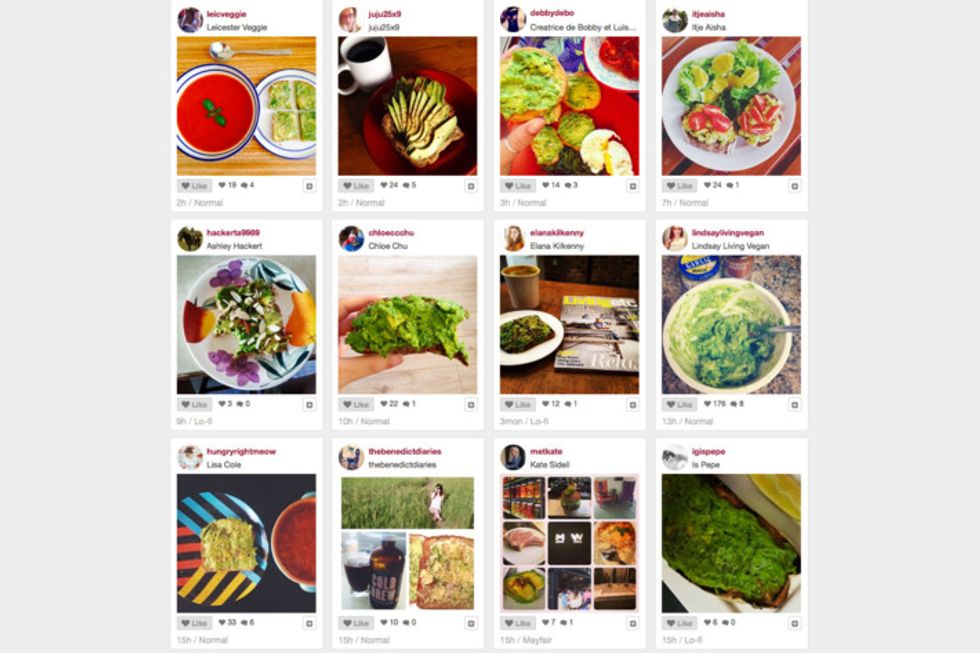
Task: Like leicveggie's tomato soup post
Action: point(195,186)
